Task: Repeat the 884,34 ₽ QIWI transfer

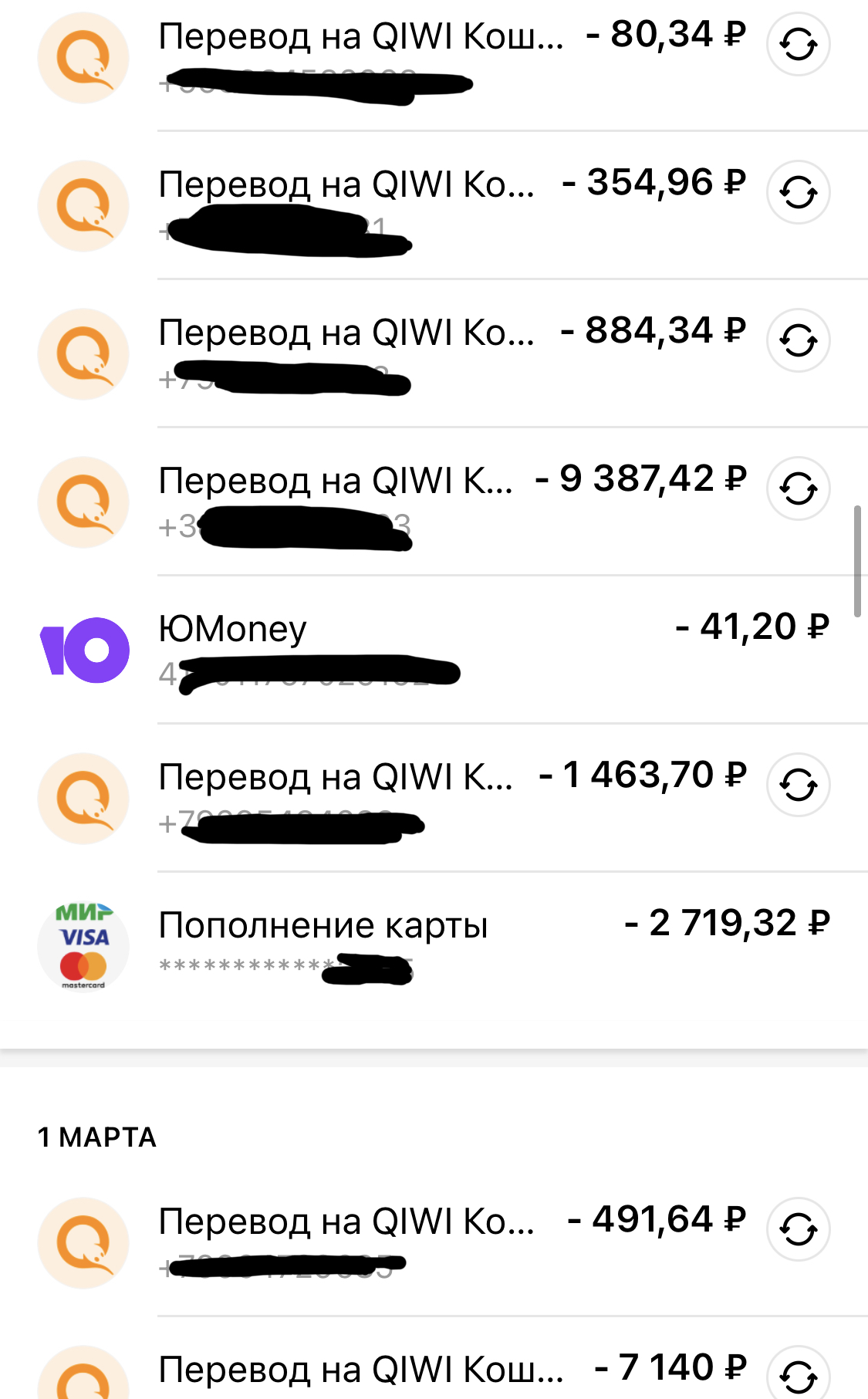Action: point(798,340)
